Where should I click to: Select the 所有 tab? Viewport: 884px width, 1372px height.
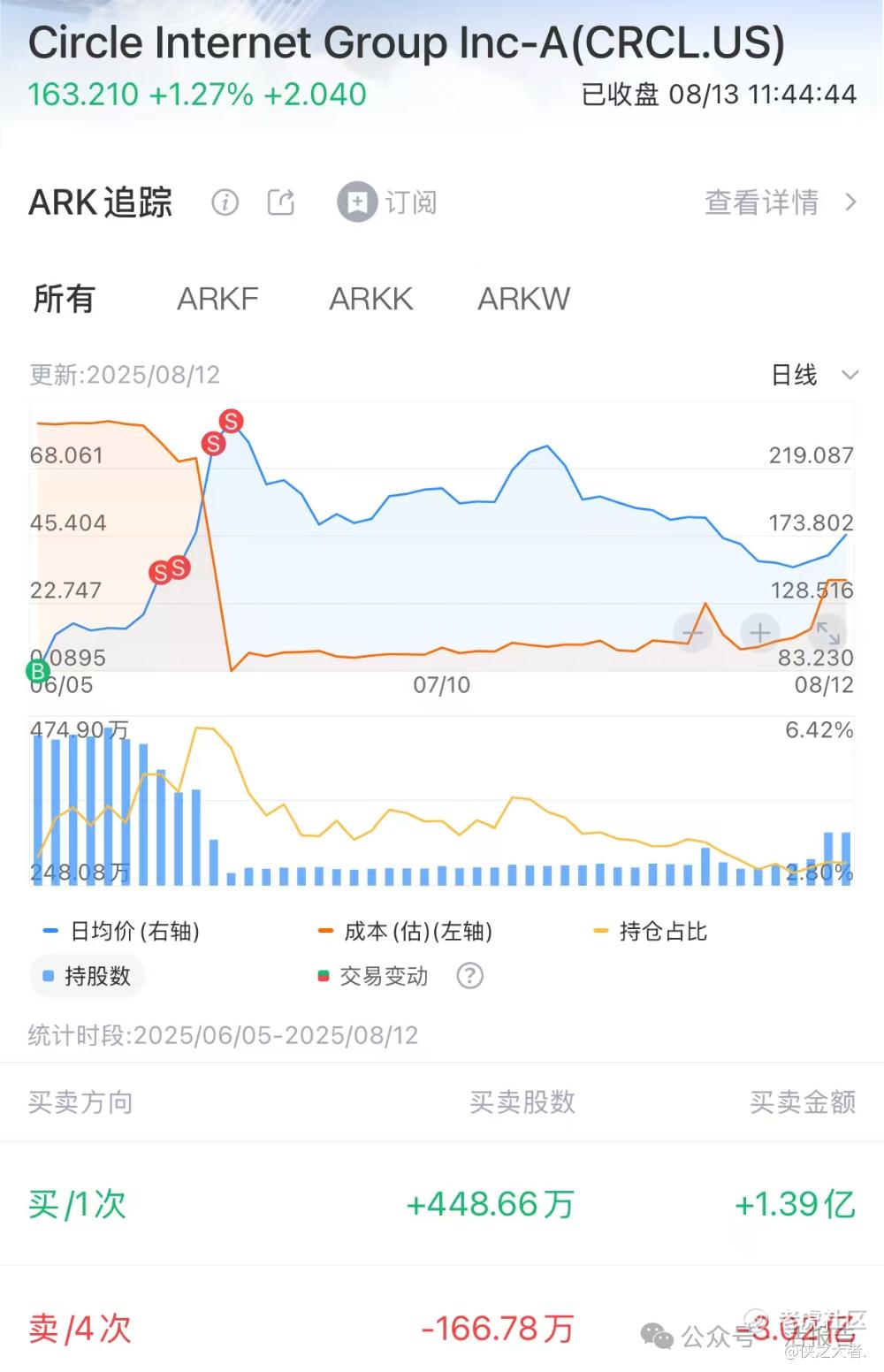(x=64, y=299)
